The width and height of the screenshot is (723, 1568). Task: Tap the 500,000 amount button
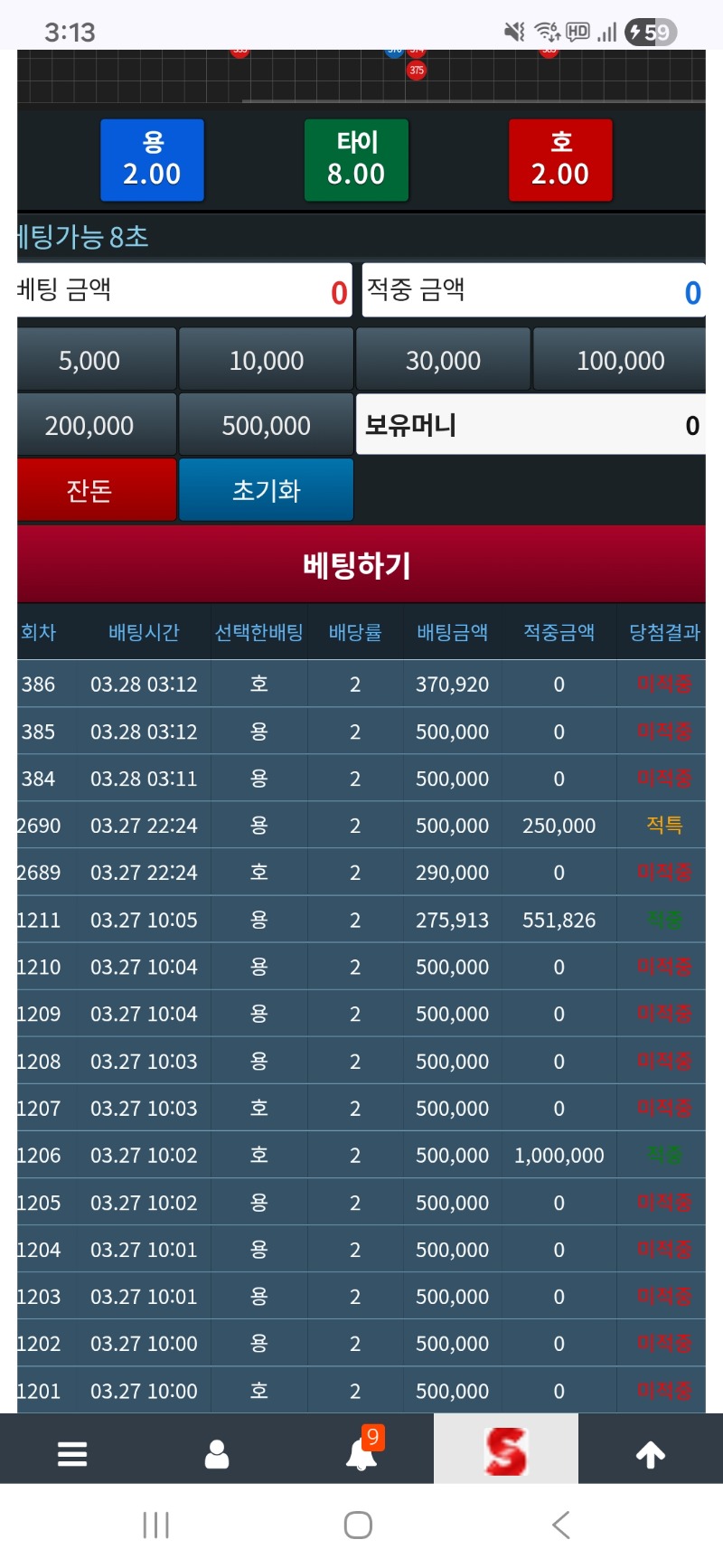pos(266,425)
